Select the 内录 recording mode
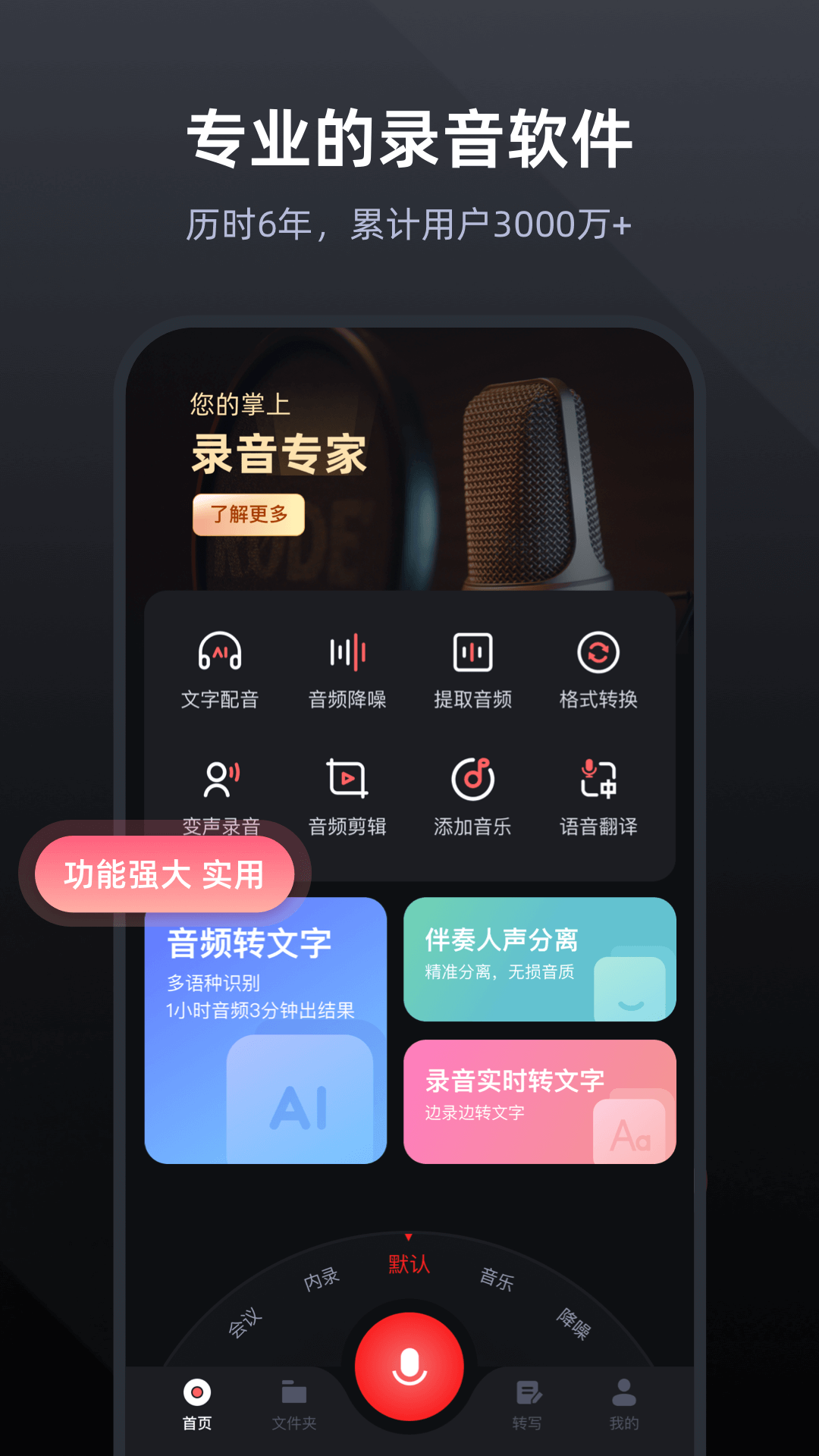819x1456 pixels. pos(322,1278)
